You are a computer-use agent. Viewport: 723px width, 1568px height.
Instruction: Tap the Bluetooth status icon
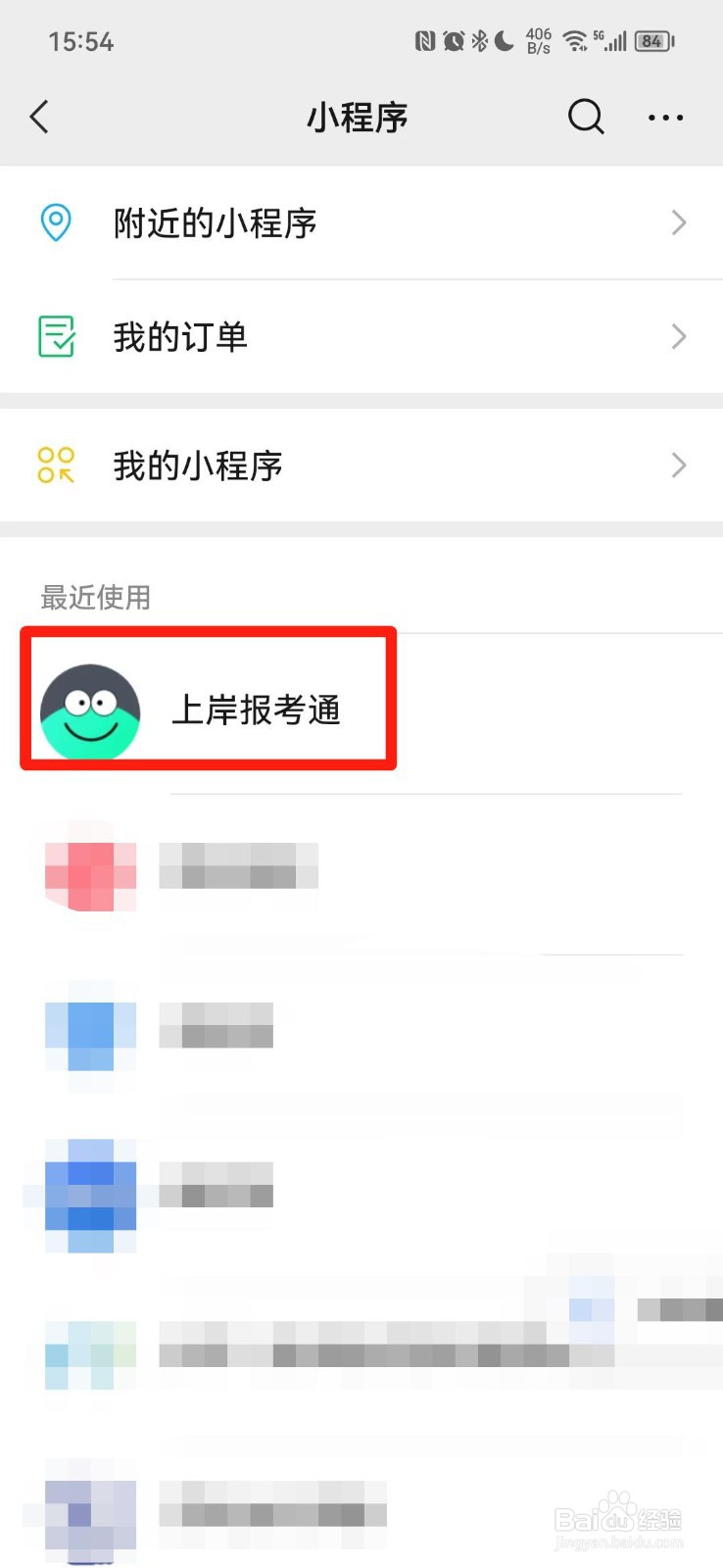coord(479,40)
